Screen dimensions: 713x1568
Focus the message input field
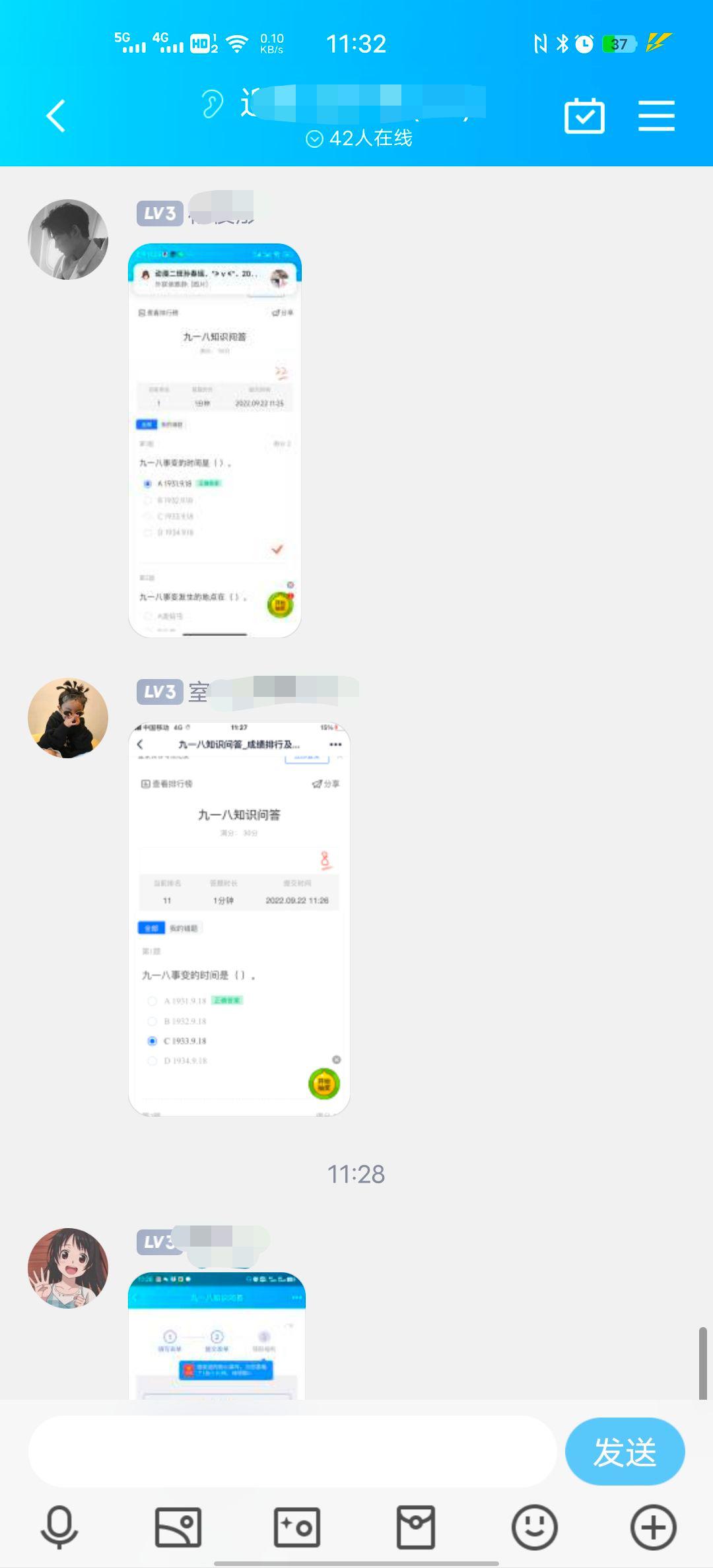[x=292, y=1451]
